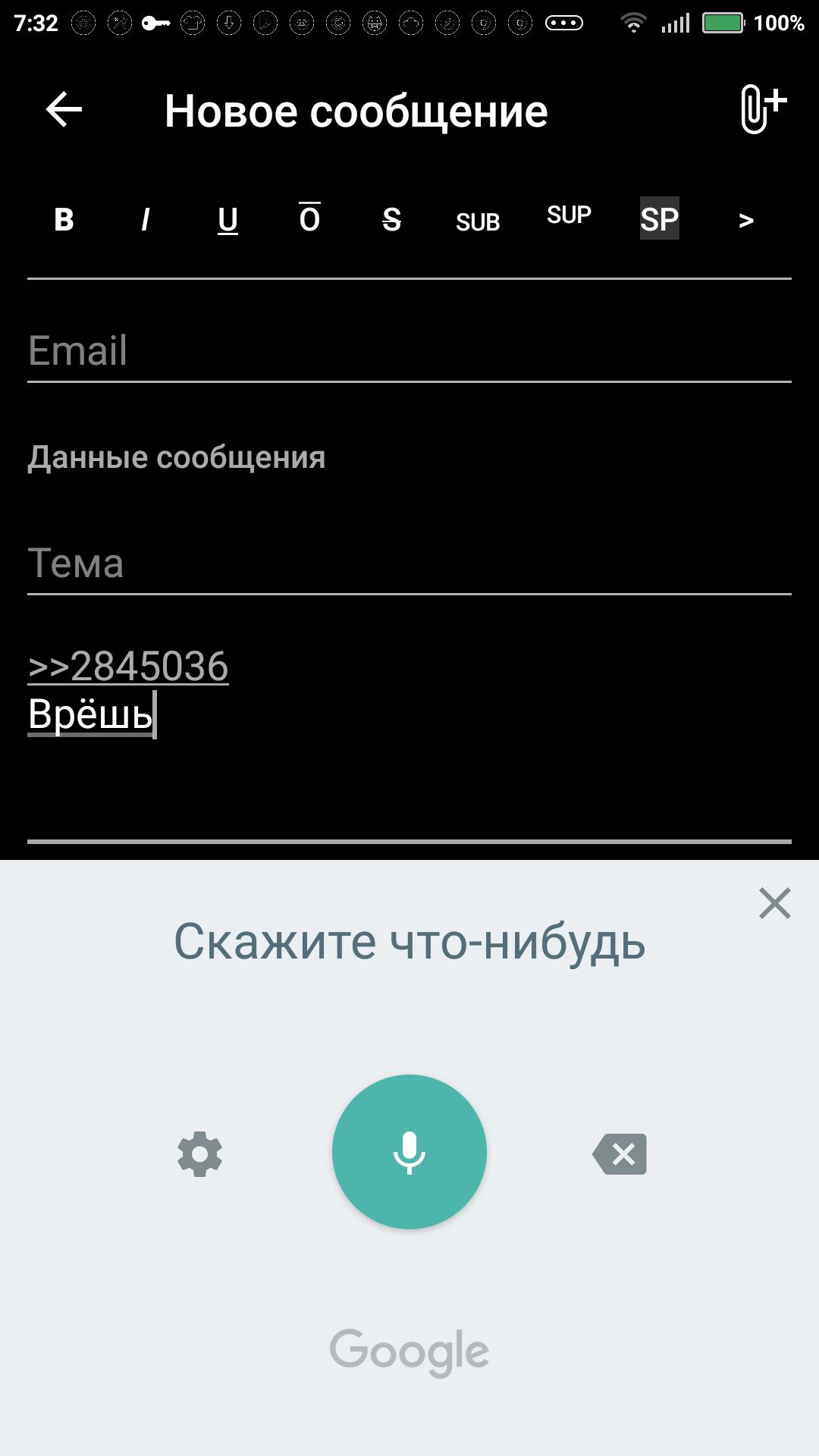This screenshot has height=1456, width=819.
Task: Open voice input settings gear
Action: click(x=199, y=1154)
